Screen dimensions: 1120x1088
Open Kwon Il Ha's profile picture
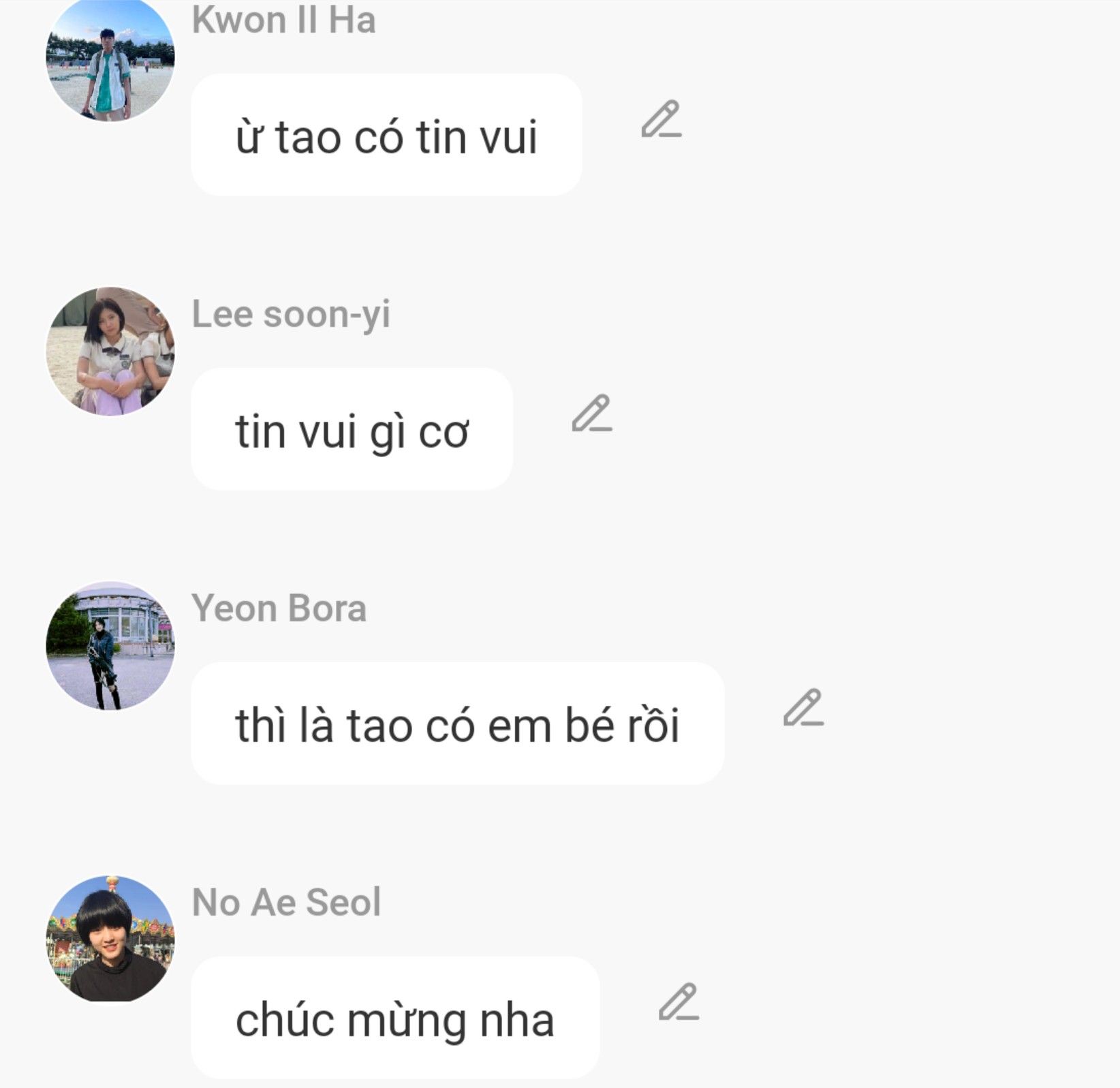click(110, 59)
